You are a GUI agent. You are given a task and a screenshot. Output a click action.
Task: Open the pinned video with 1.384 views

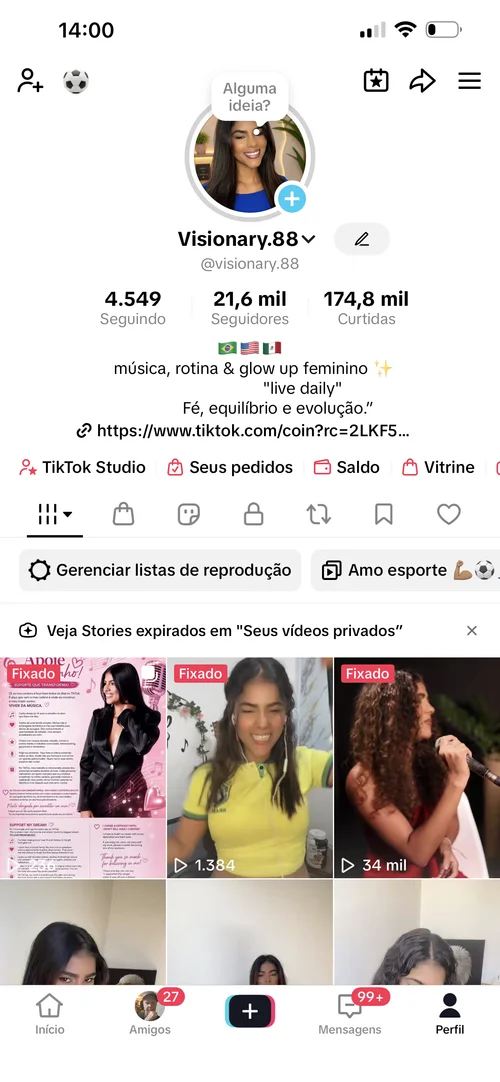coord(250,767)
